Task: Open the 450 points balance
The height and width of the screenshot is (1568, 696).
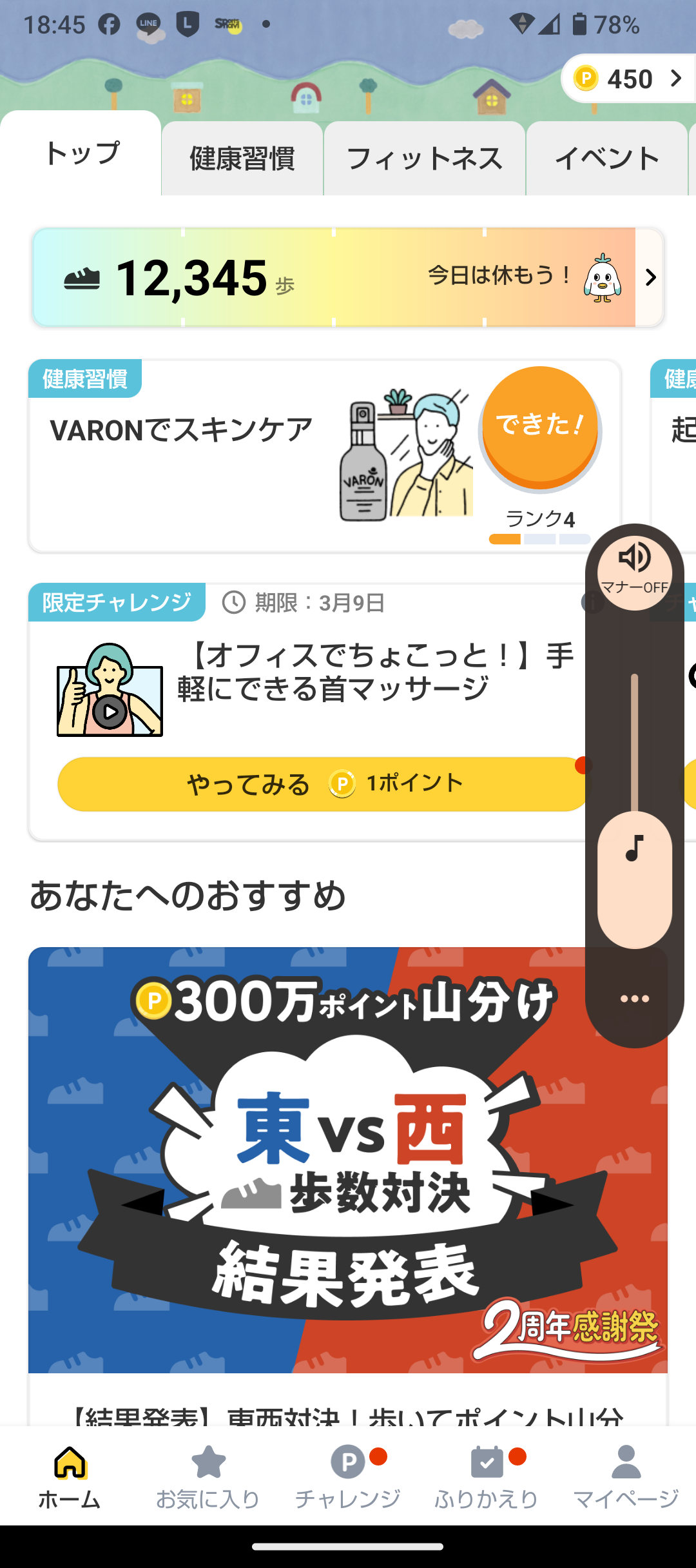Action: (x=628, y=79)
